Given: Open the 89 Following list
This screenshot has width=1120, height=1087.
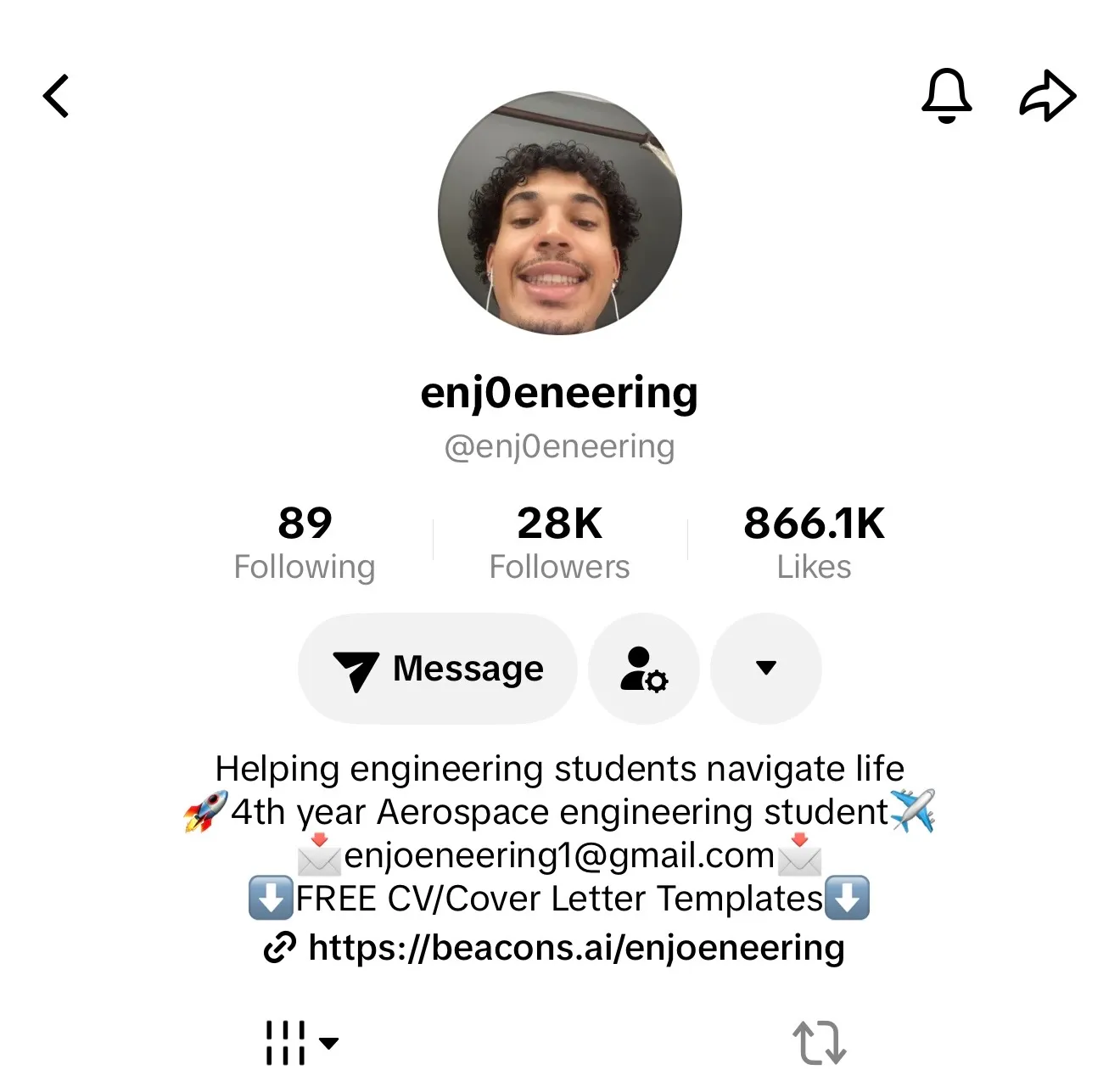Looking at the screenshot, I should coord(305,542).
